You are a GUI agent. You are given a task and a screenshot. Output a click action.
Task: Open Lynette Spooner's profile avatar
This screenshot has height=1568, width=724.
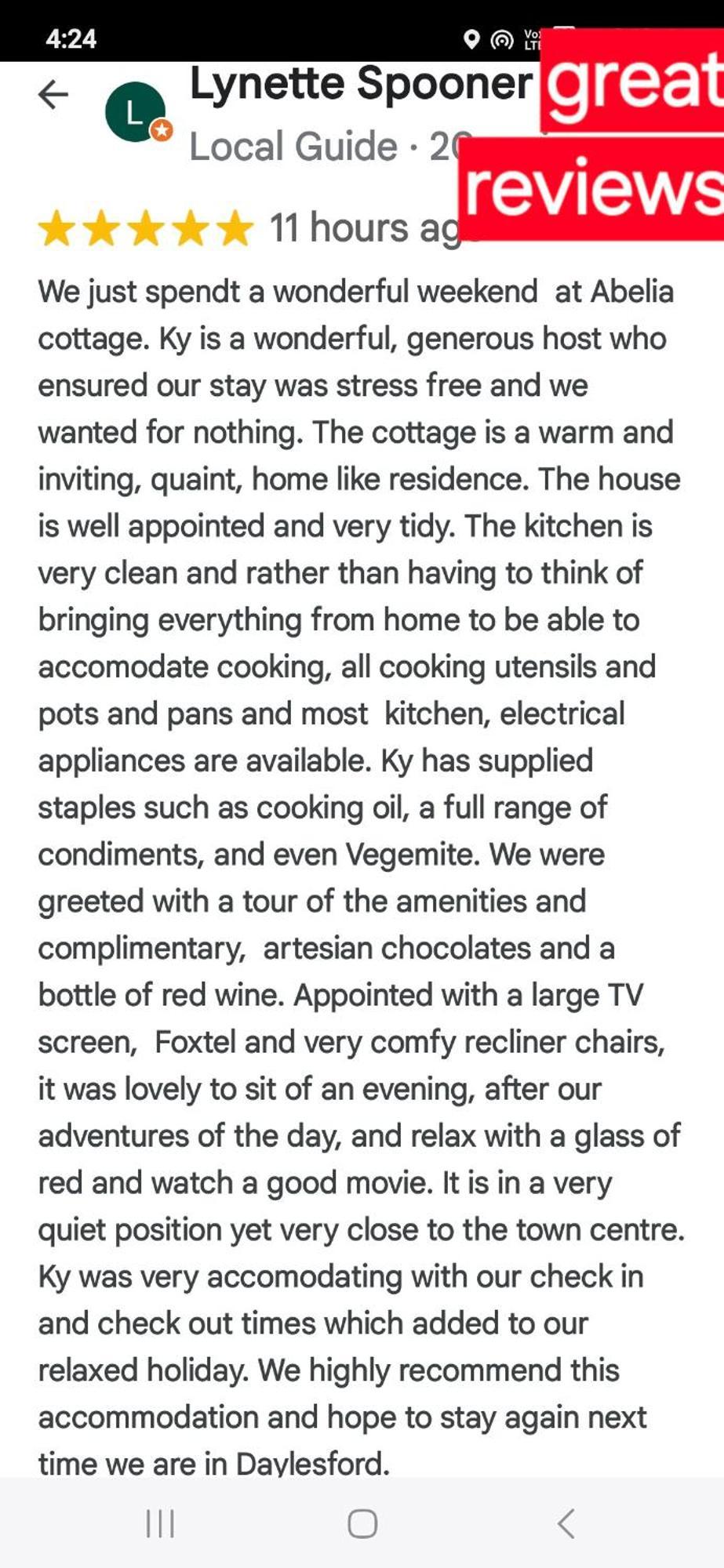coord(136,112)
